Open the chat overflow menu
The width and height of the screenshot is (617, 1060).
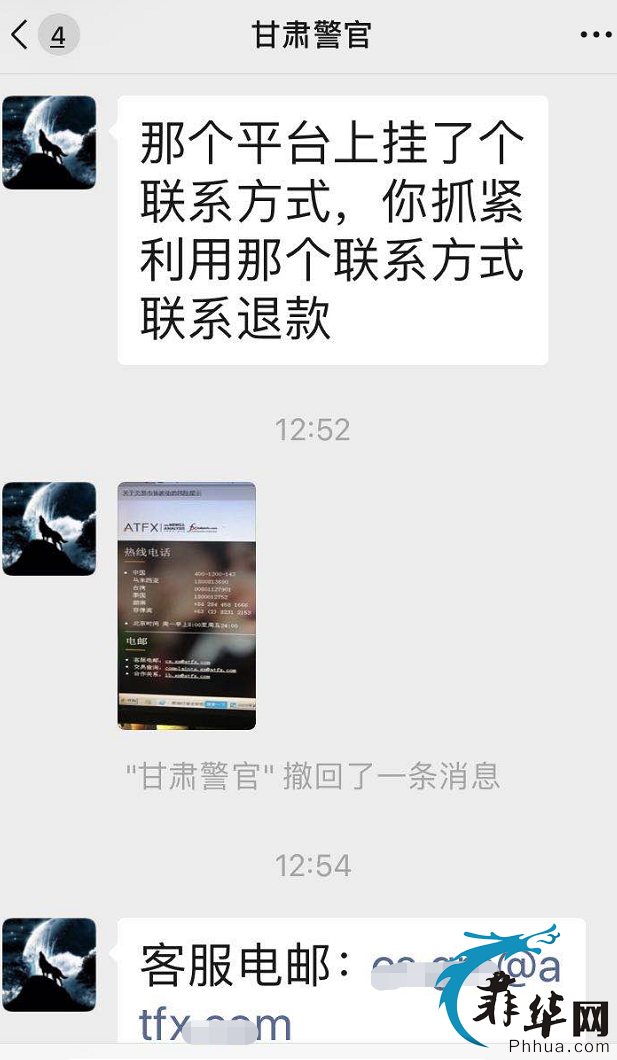coord(594,35)
